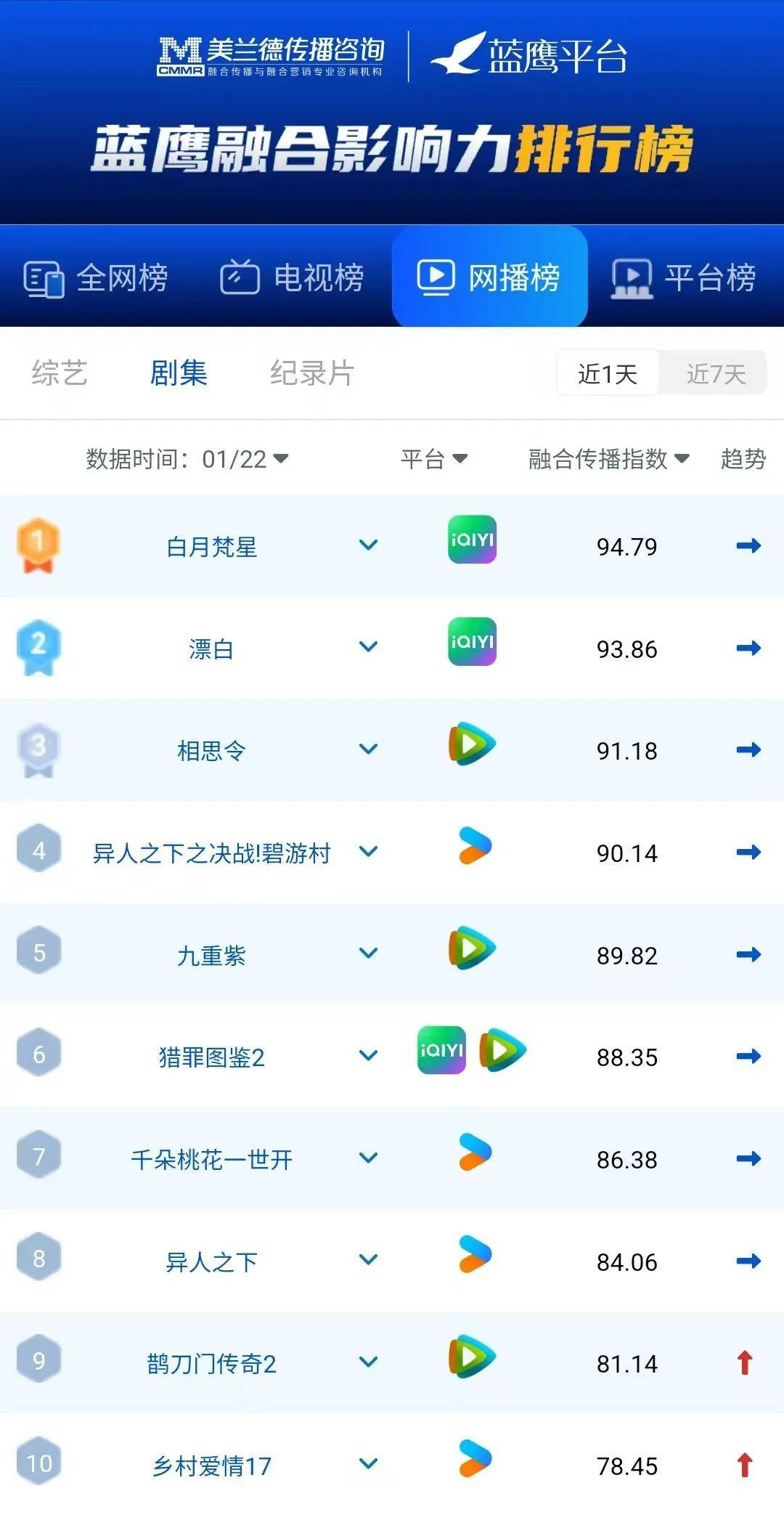Open the 融合传播指数 sort dropdown
784x1520 pixels.
pos(608,459)
